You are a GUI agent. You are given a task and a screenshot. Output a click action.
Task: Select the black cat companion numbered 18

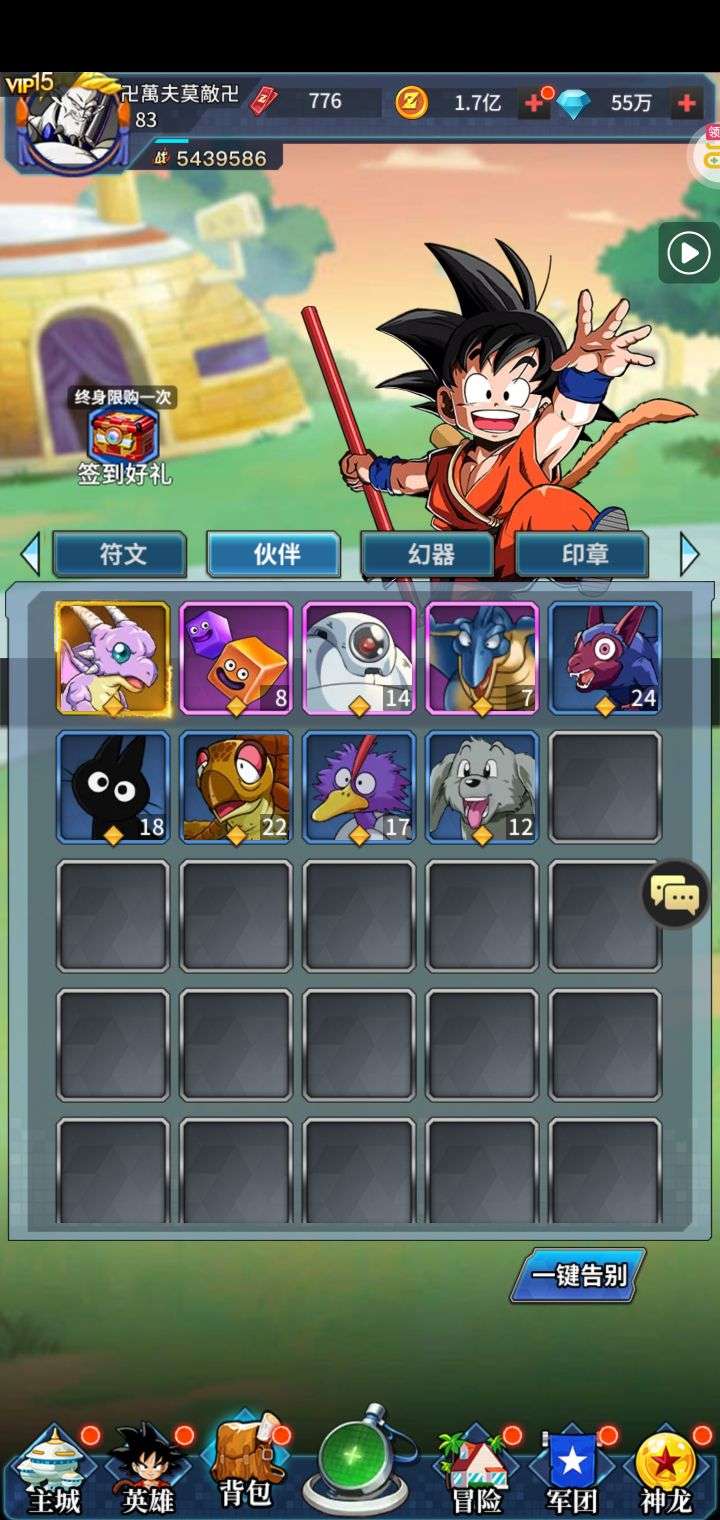pos(112,787)
